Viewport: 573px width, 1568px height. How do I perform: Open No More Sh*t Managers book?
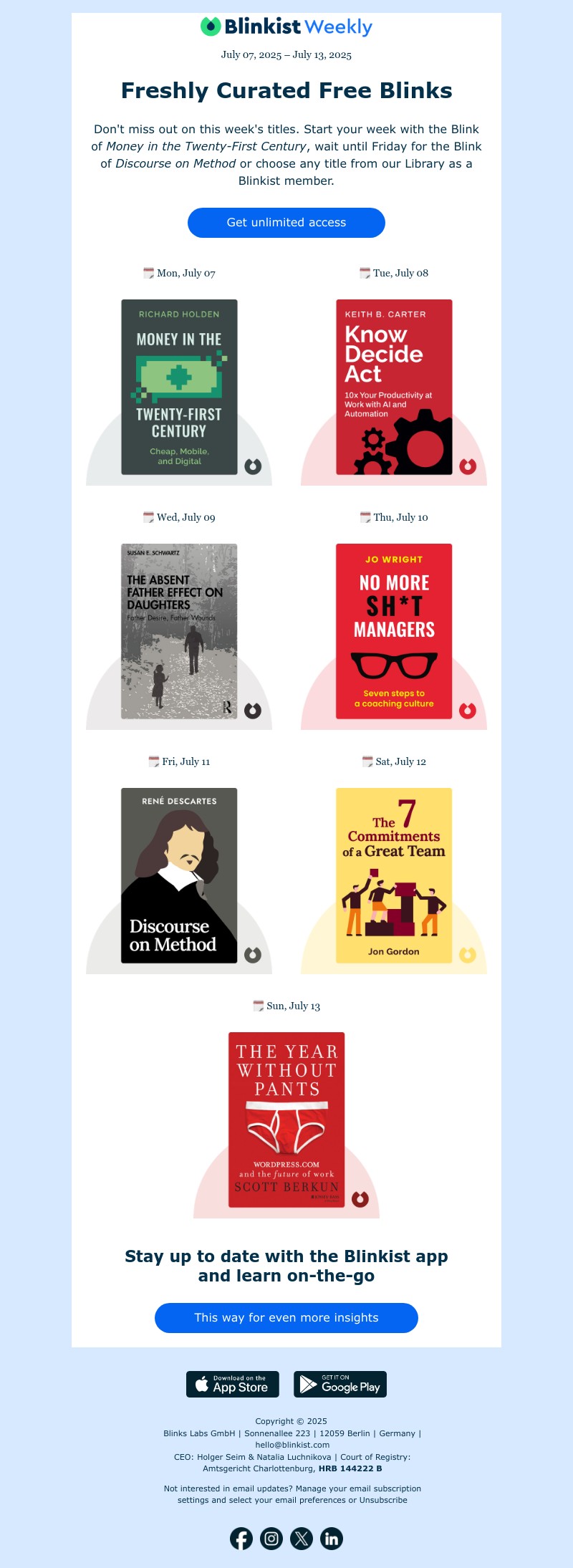[x=394, y=631]
